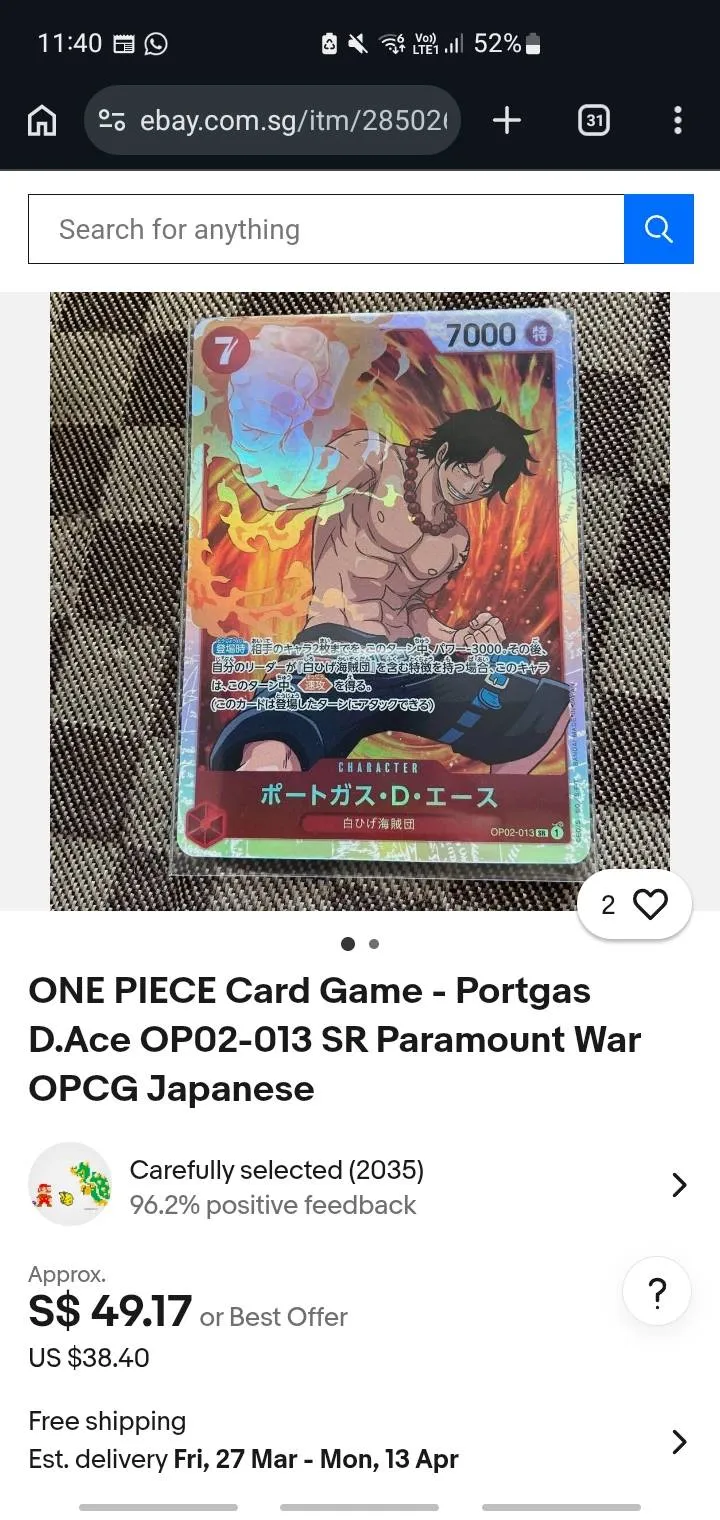The image size is (720, 1520).
Task: Open the help question mark button
Action: (x=657, y=1293)
